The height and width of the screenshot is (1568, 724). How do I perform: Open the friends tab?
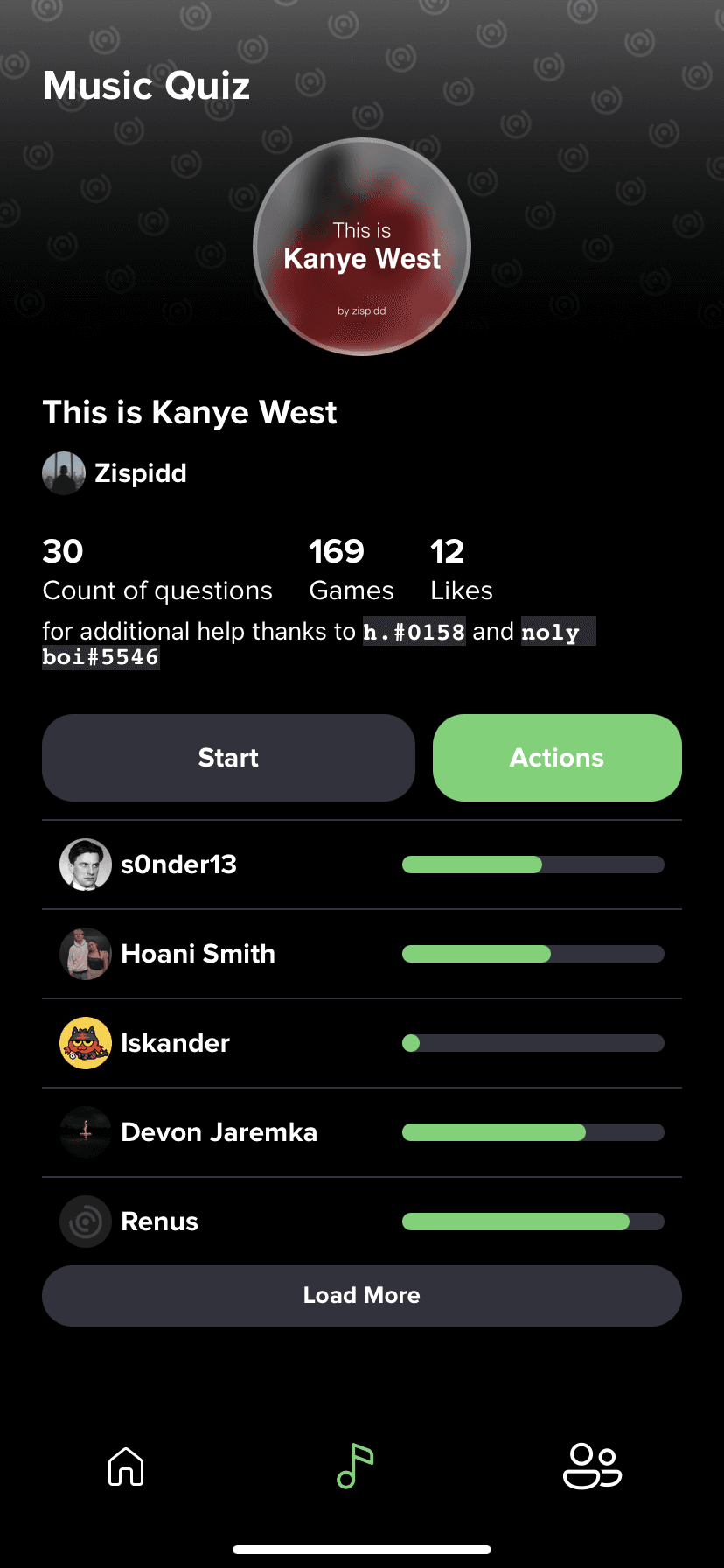coord(592,1466)
